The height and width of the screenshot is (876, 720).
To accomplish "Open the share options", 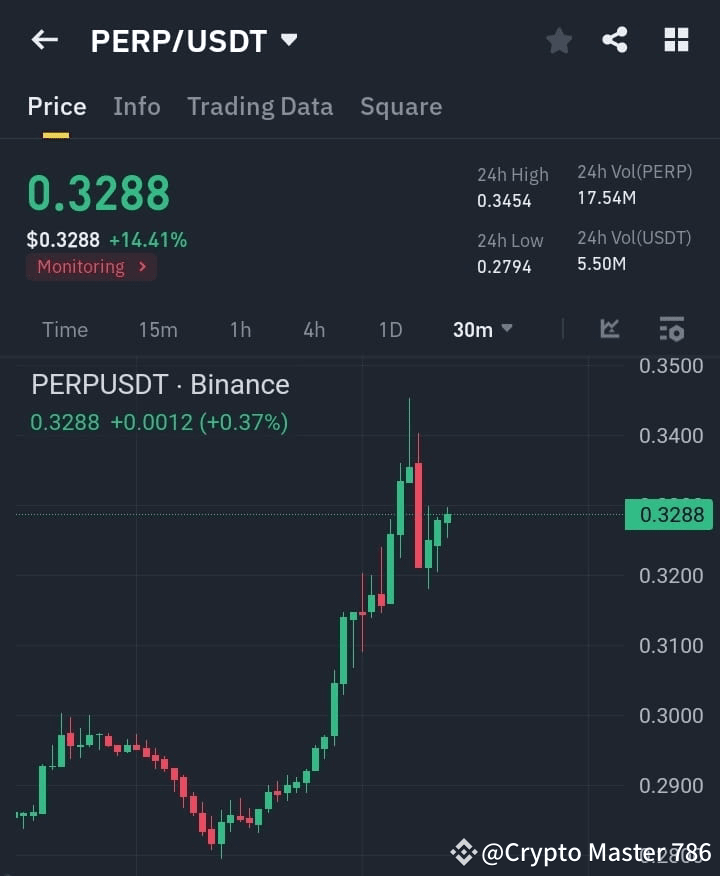I will pos(615,40).
